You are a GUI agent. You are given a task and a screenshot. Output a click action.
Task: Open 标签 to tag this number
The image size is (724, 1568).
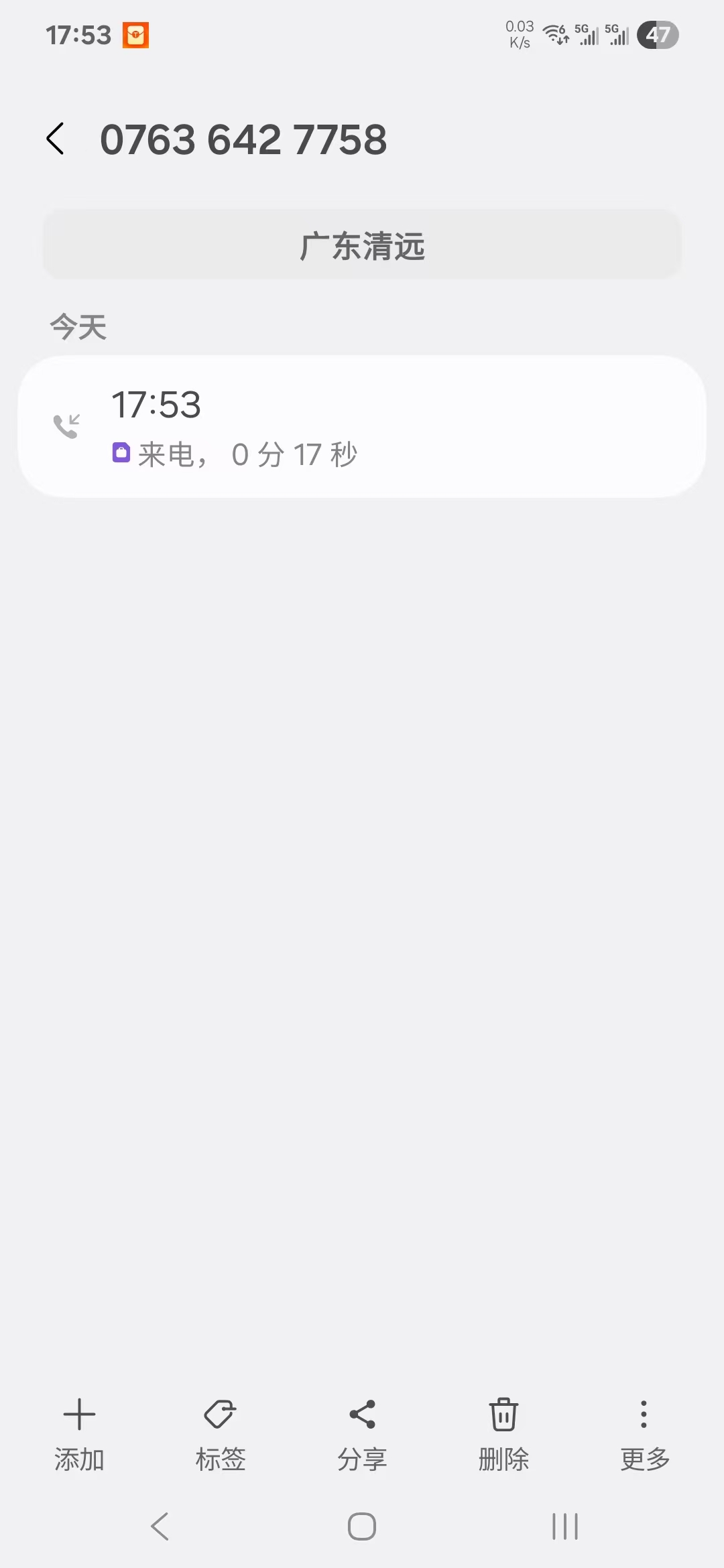click(x=221, y=1435)
